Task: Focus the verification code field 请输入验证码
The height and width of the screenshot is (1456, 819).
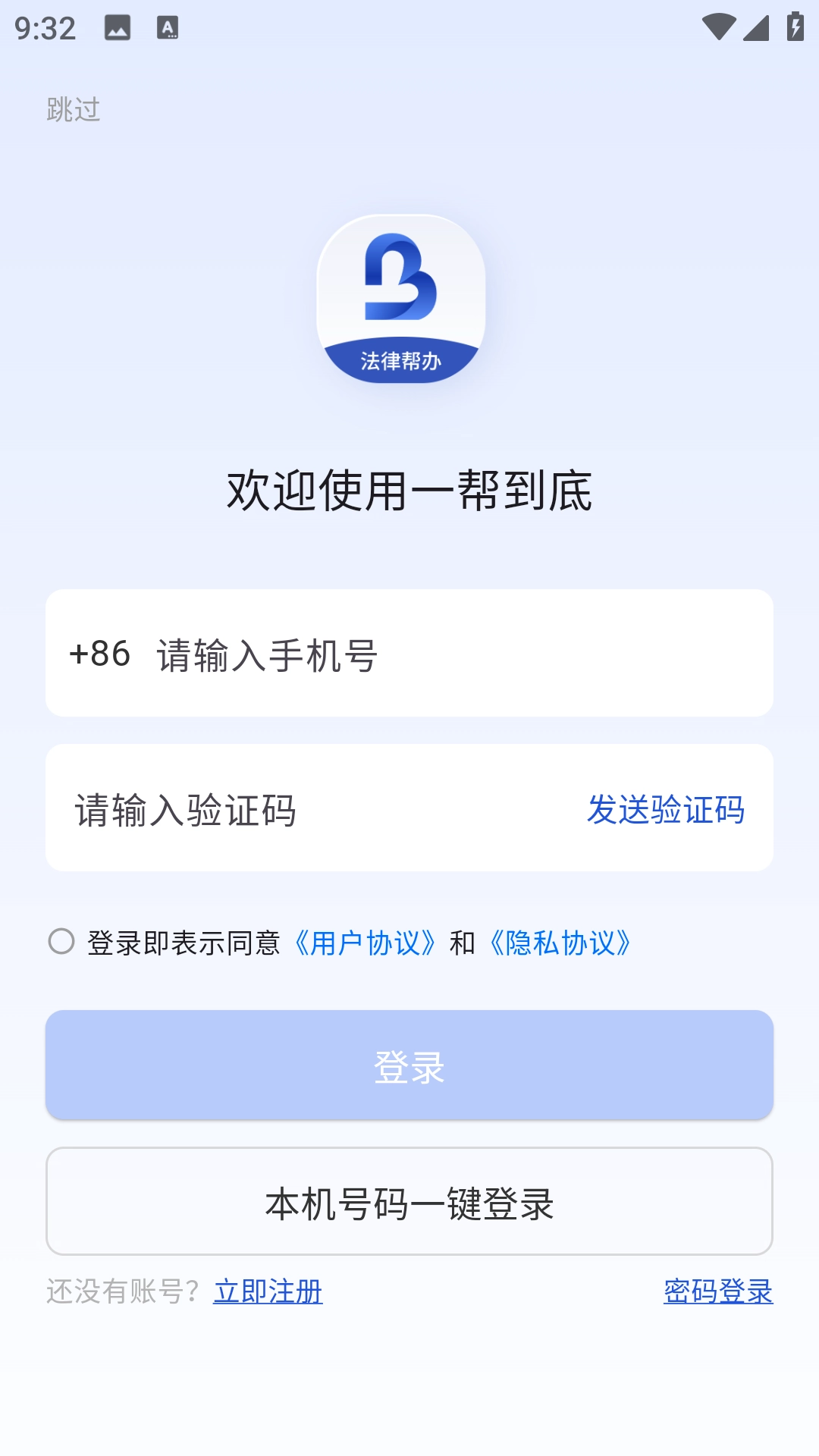Action: 303,809
